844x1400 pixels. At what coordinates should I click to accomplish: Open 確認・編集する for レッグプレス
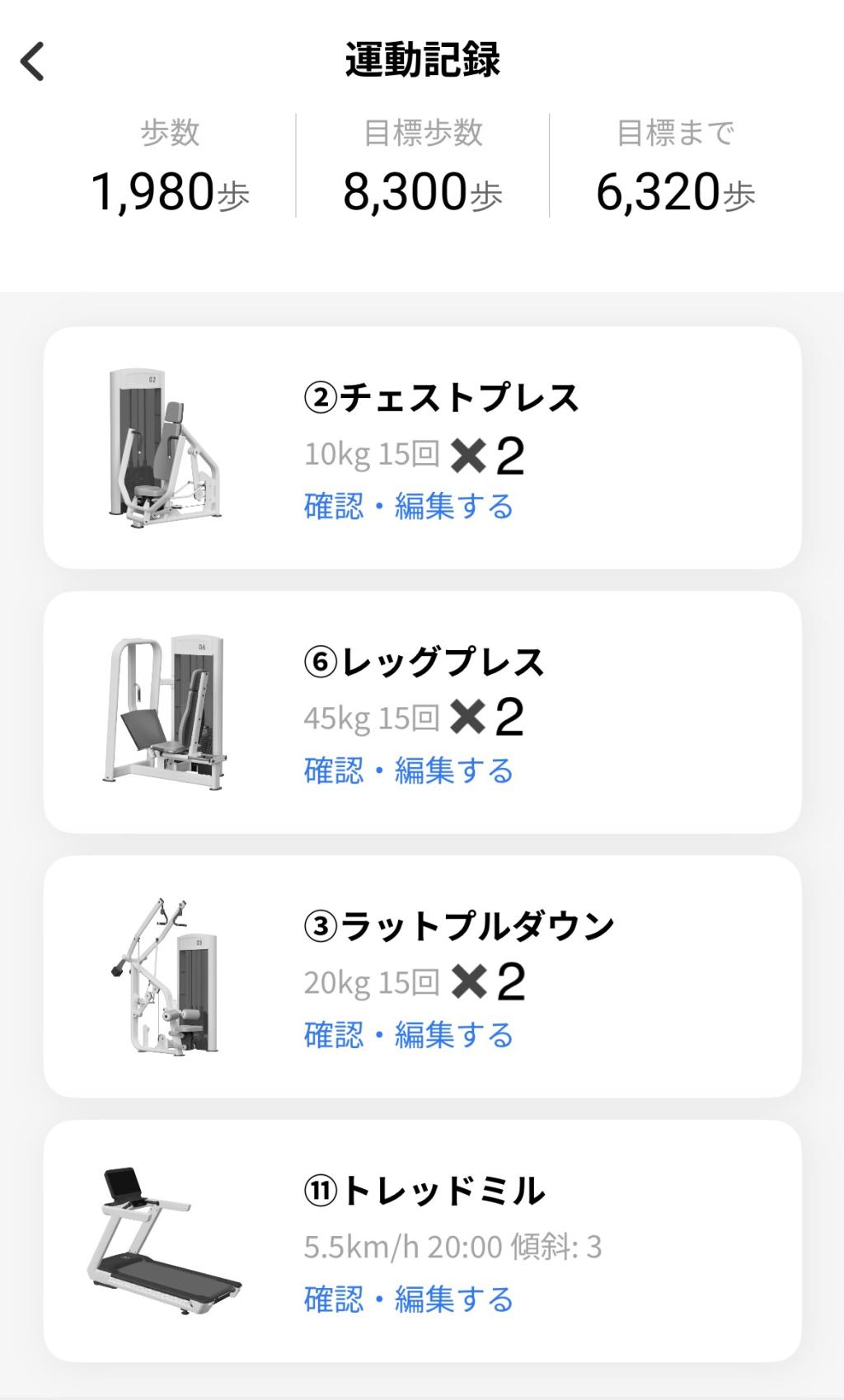click(x=409, y=770)
